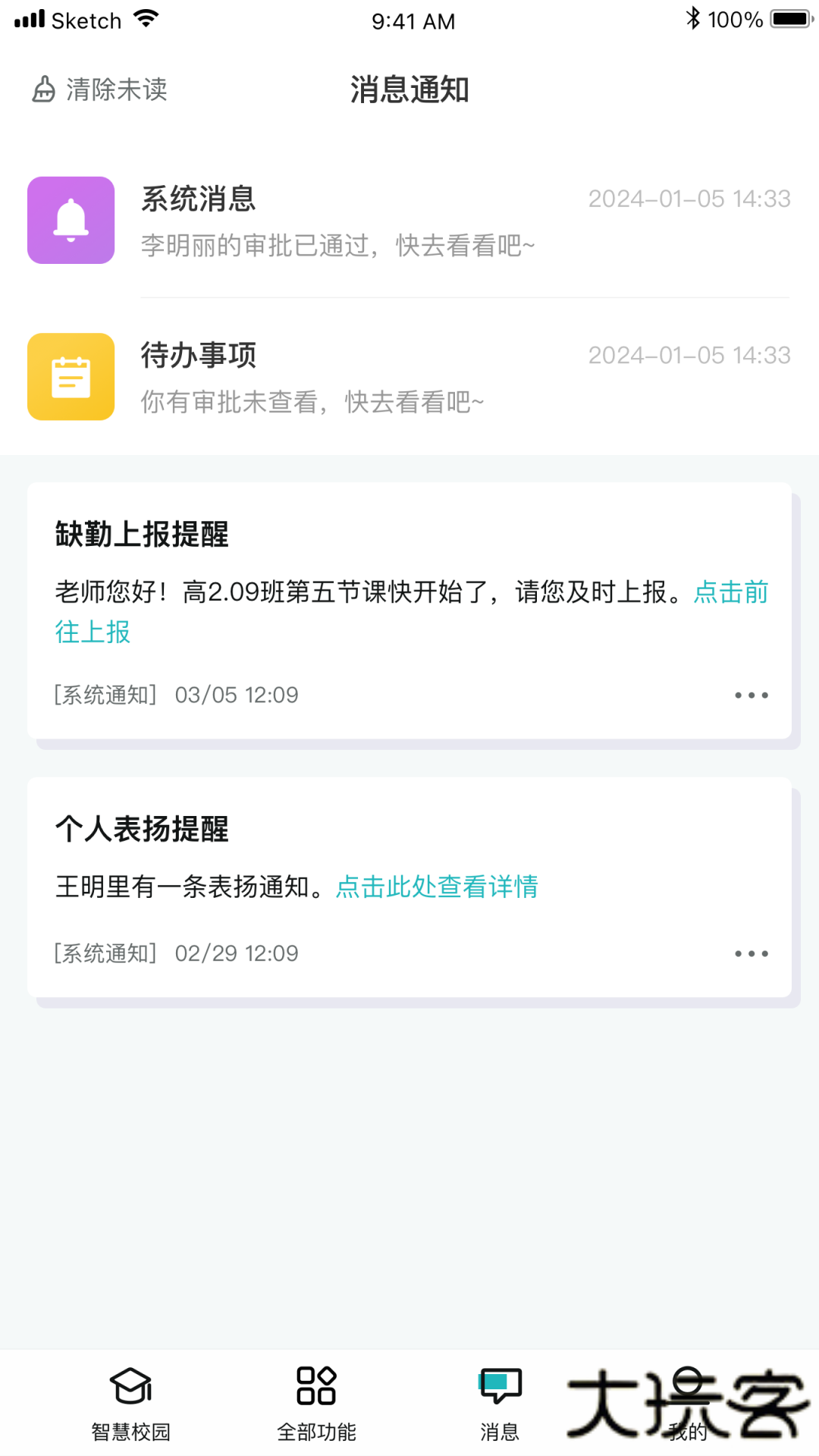Open 系统消息 via the purple bell icon
The height and width of the screenshot is (1456, 819).
tap(71, 221)
